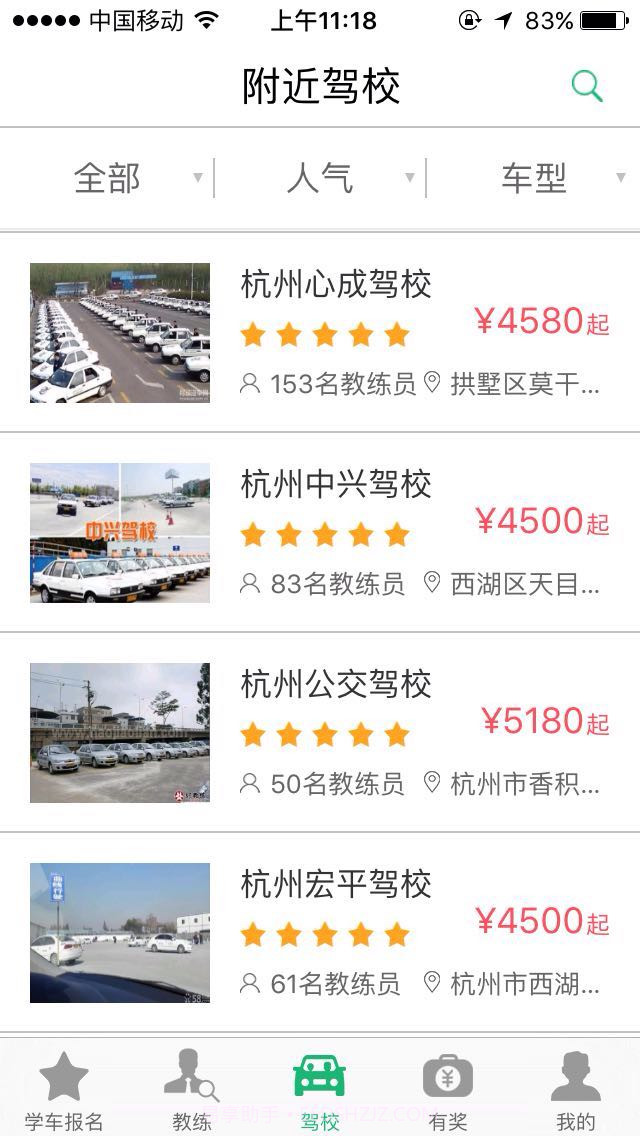Expand the 车型 filter dropdown
The height and width of the screenshot is (1136, 640).
(534, 179)
